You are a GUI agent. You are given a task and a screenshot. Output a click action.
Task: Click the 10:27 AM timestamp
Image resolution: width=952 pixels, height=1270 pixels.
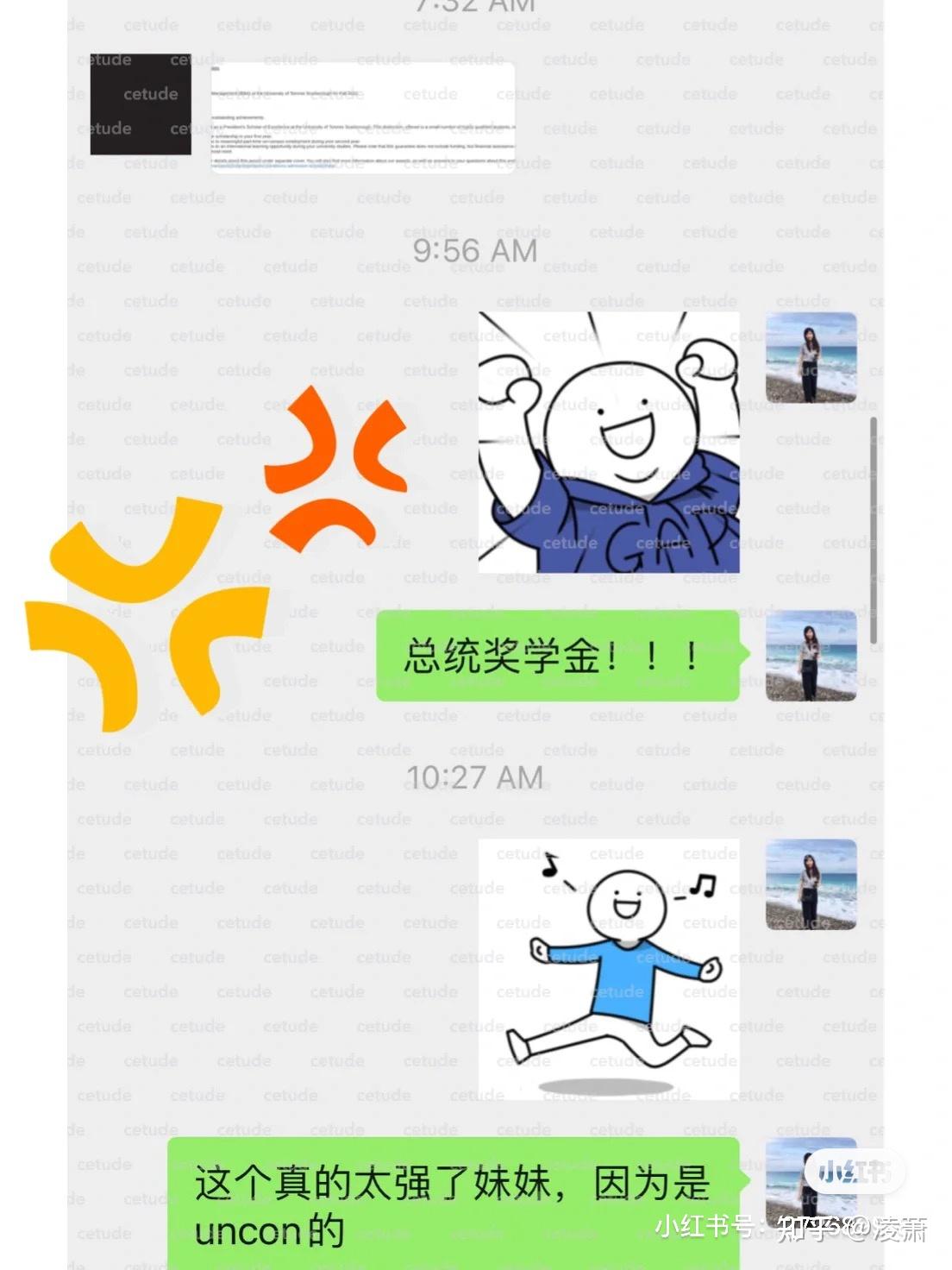[473, 776]
